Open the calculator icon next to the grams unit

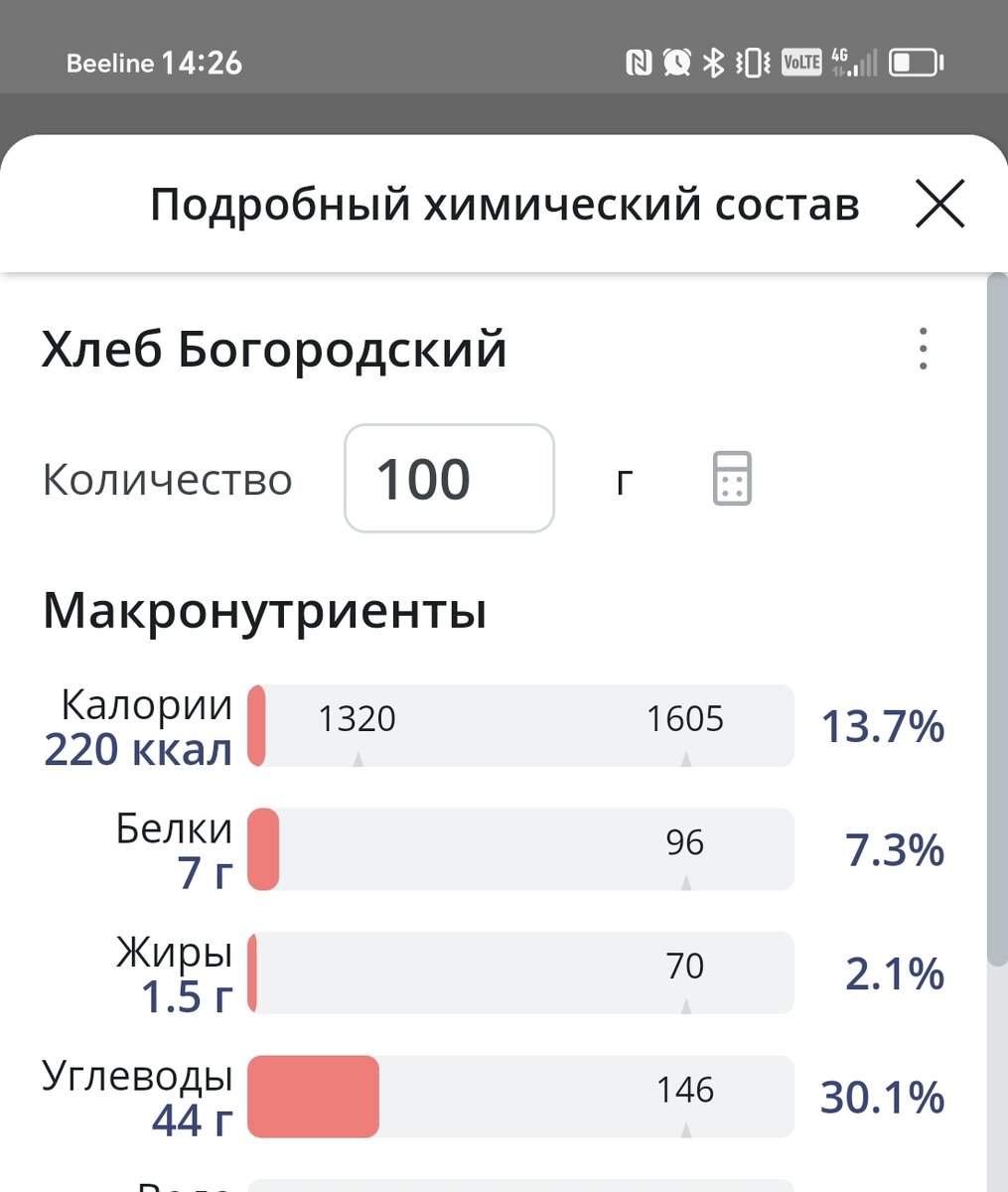coord(732,478)
